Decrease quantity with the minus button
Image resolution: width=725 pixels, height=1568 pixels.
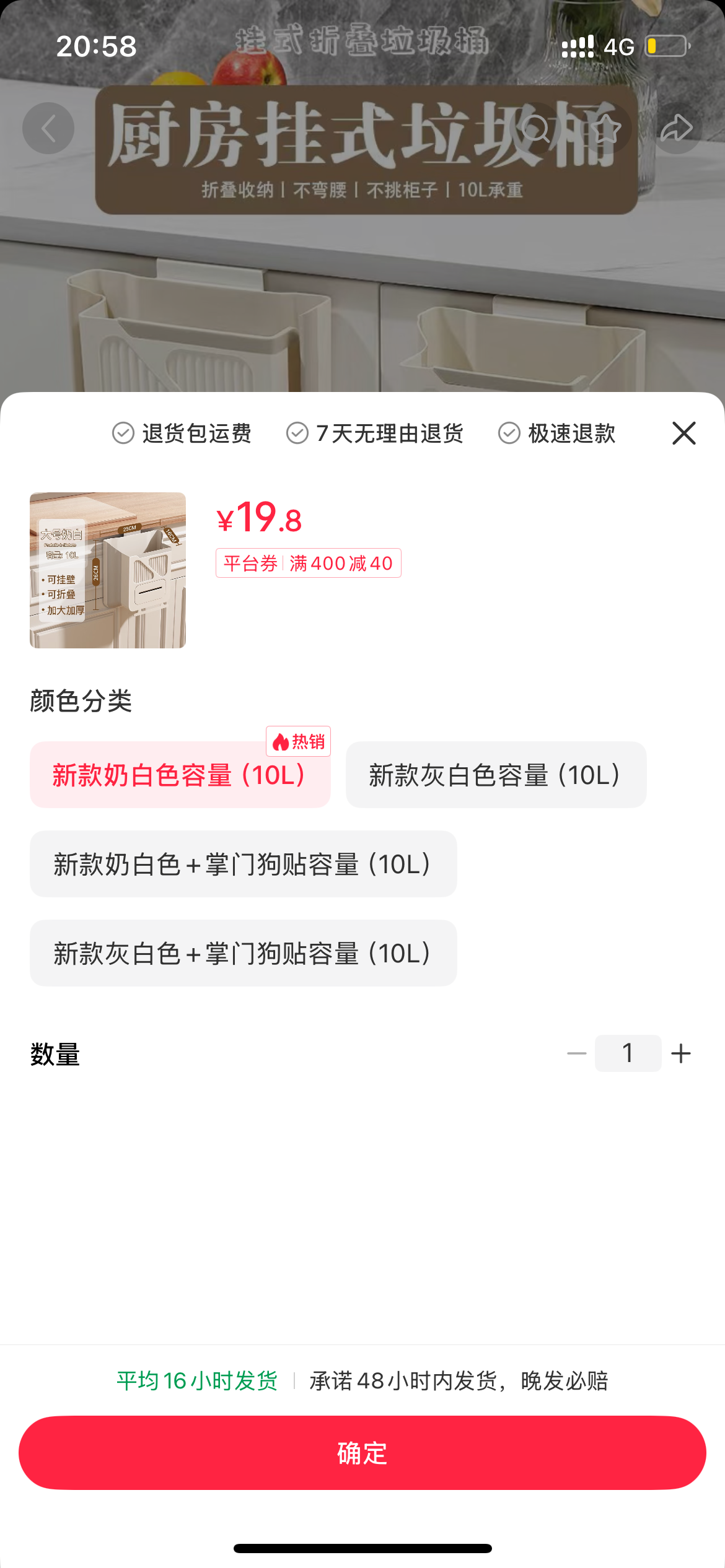576,1053
